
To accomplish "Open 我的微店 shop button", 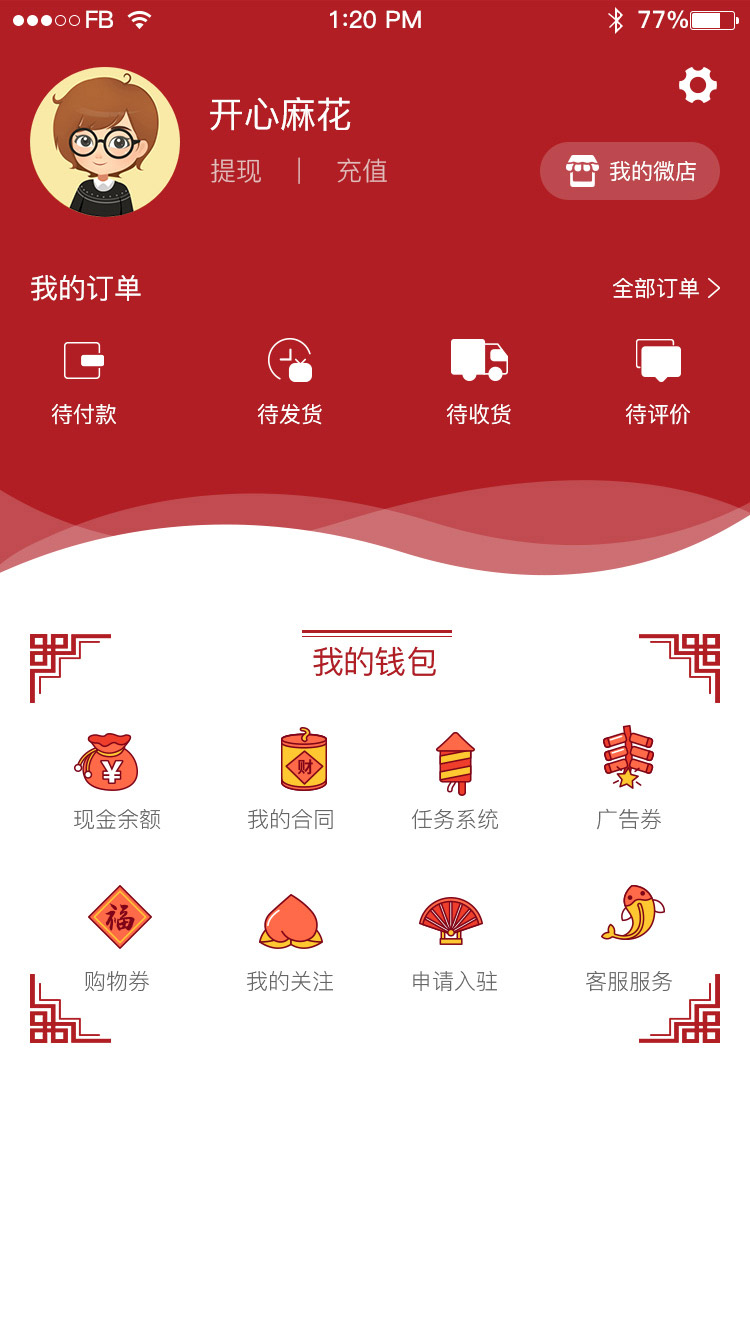I will (x=630, y=171).
